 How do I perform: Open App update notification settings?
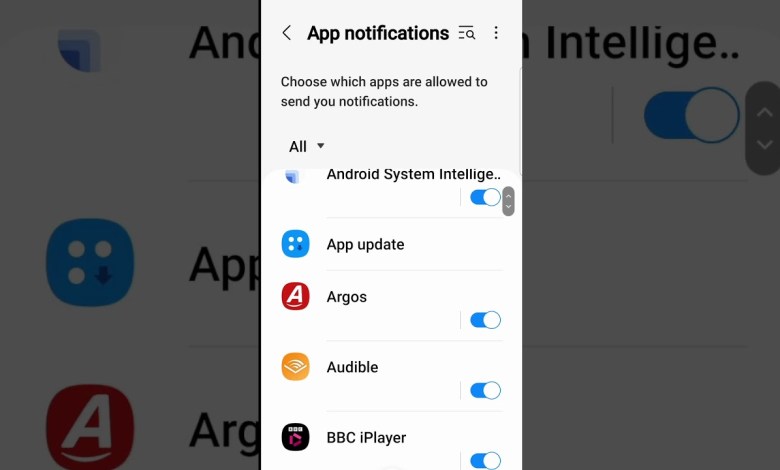pyautogui.click(x=365, y=244)
